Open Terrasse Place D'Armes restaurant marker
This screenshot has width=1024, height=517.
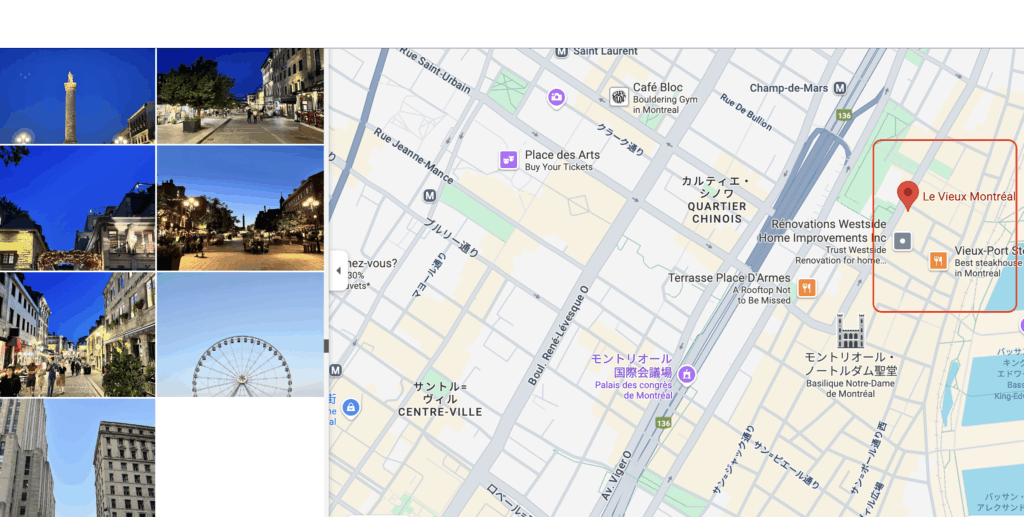click(807, 288)
